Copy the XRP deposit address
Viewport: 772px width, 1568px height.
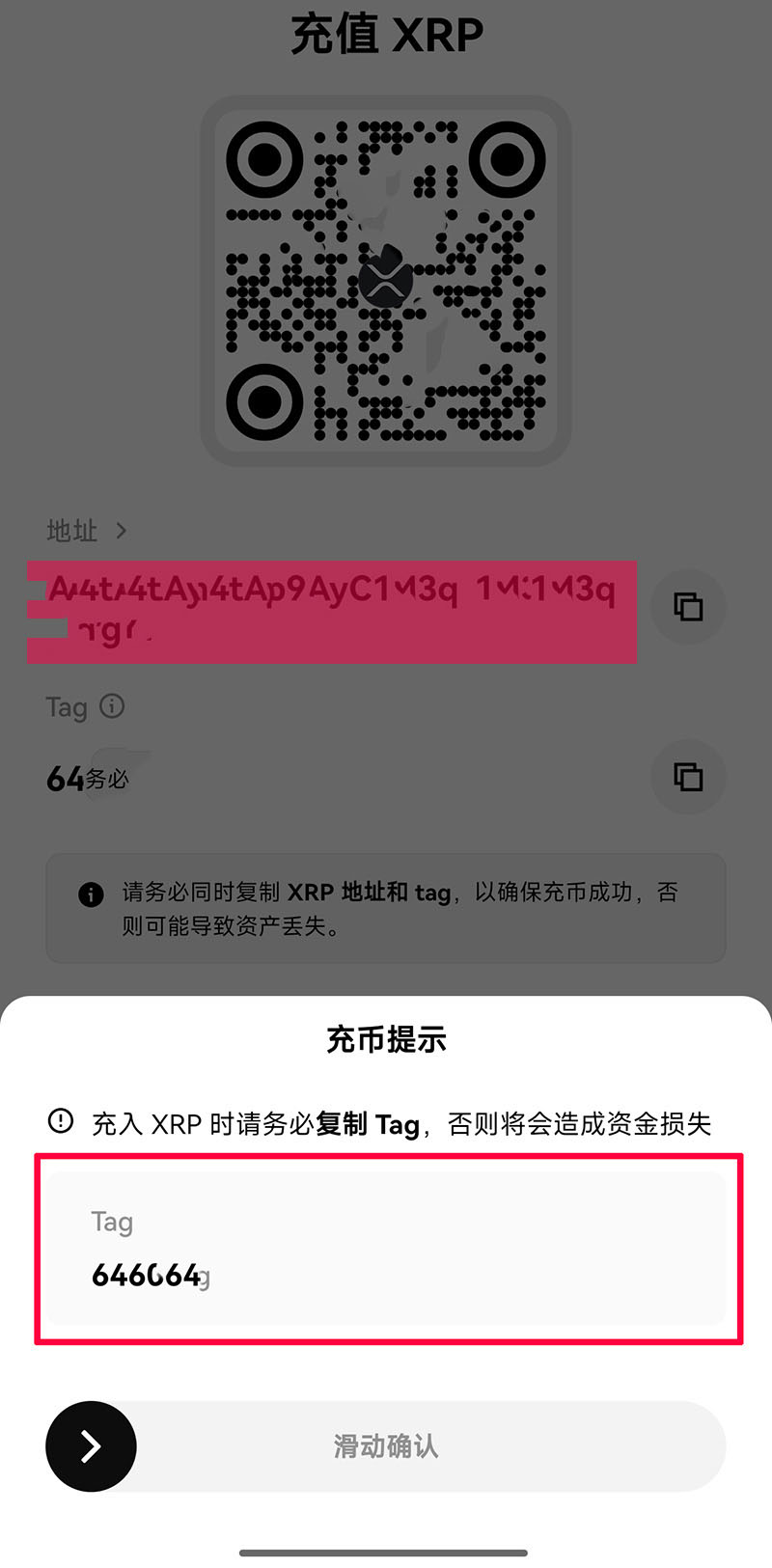[688, 607]
